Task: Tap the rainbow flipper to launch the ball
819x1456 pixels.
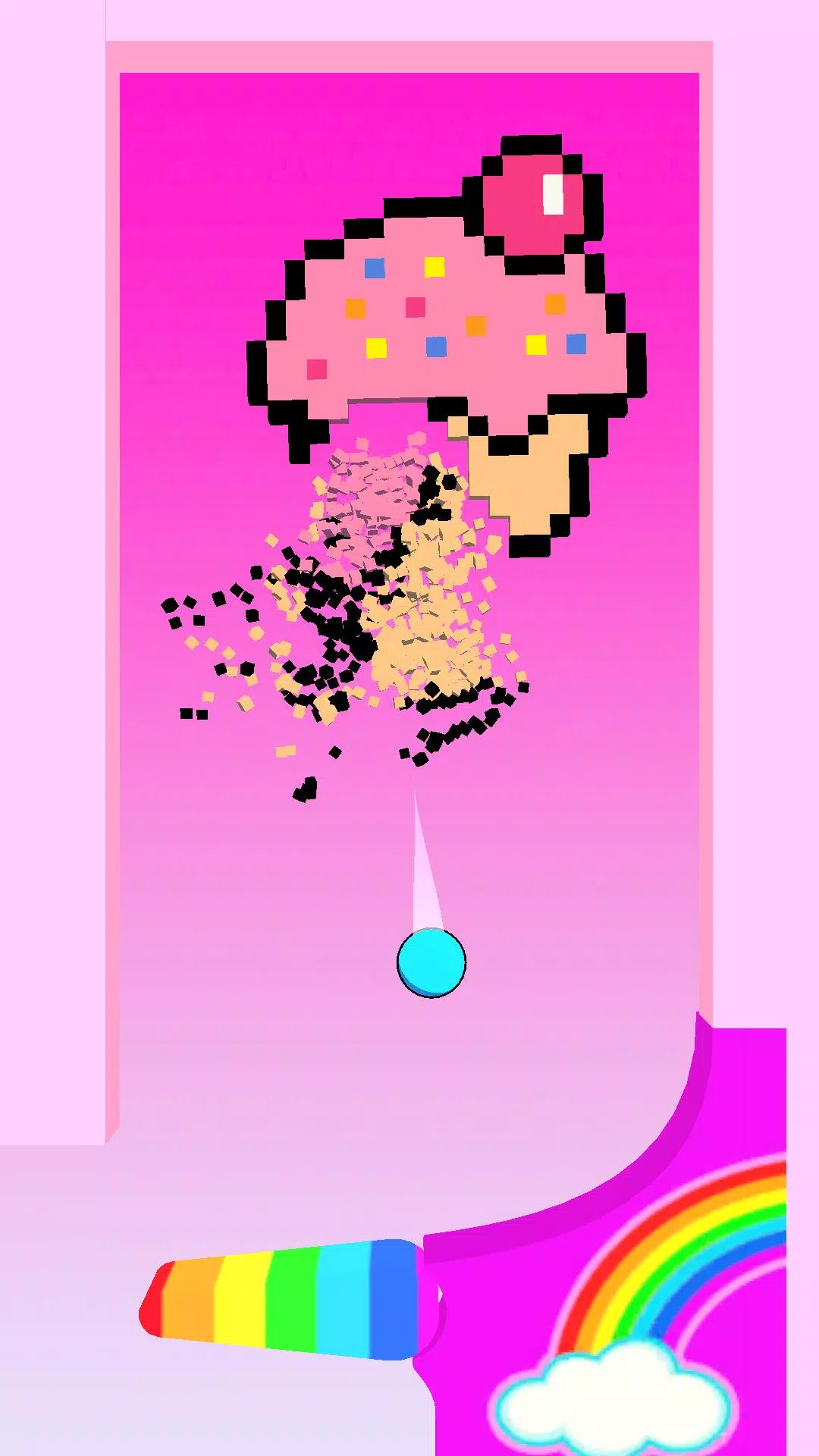Action: [292, 1298]
